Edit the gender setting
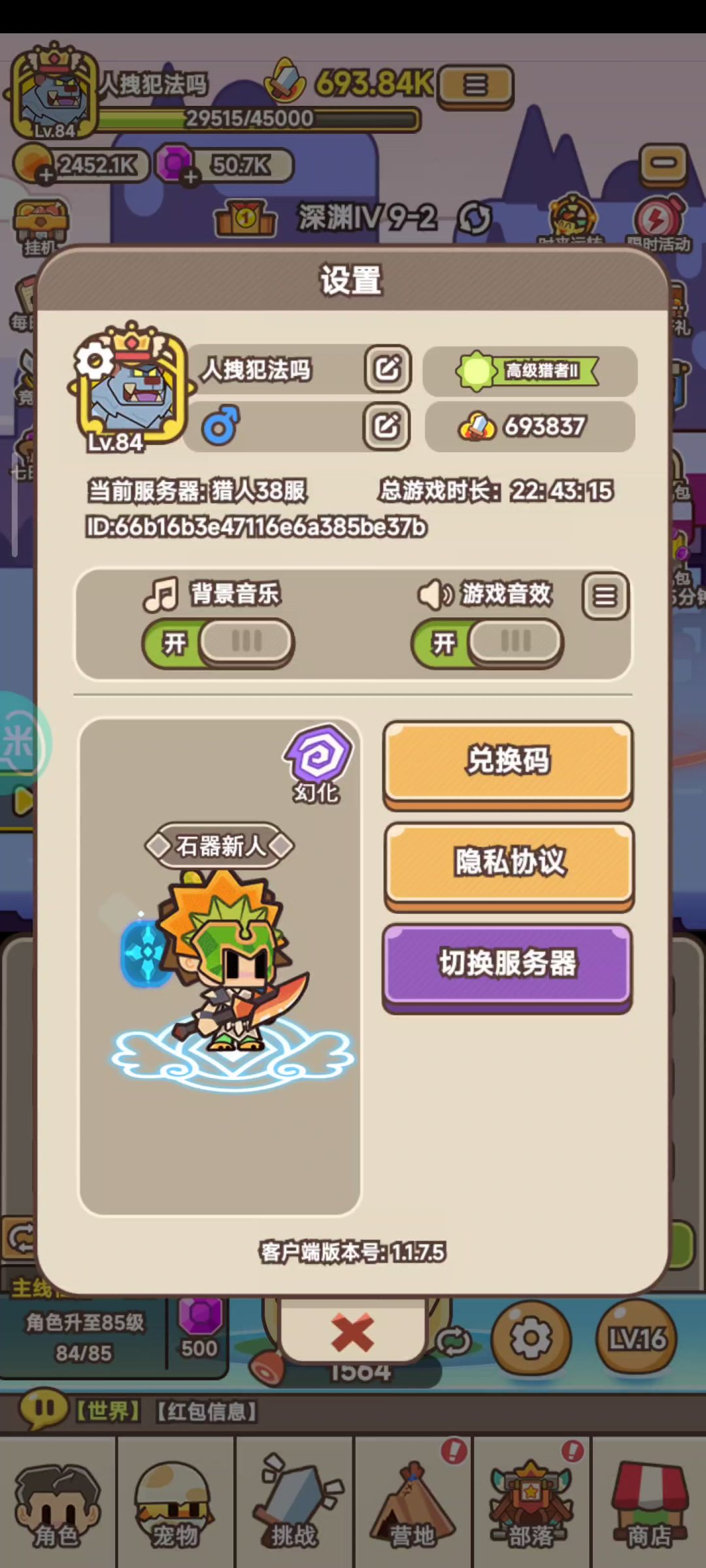 pyautogui.click(x=386, y=427)
